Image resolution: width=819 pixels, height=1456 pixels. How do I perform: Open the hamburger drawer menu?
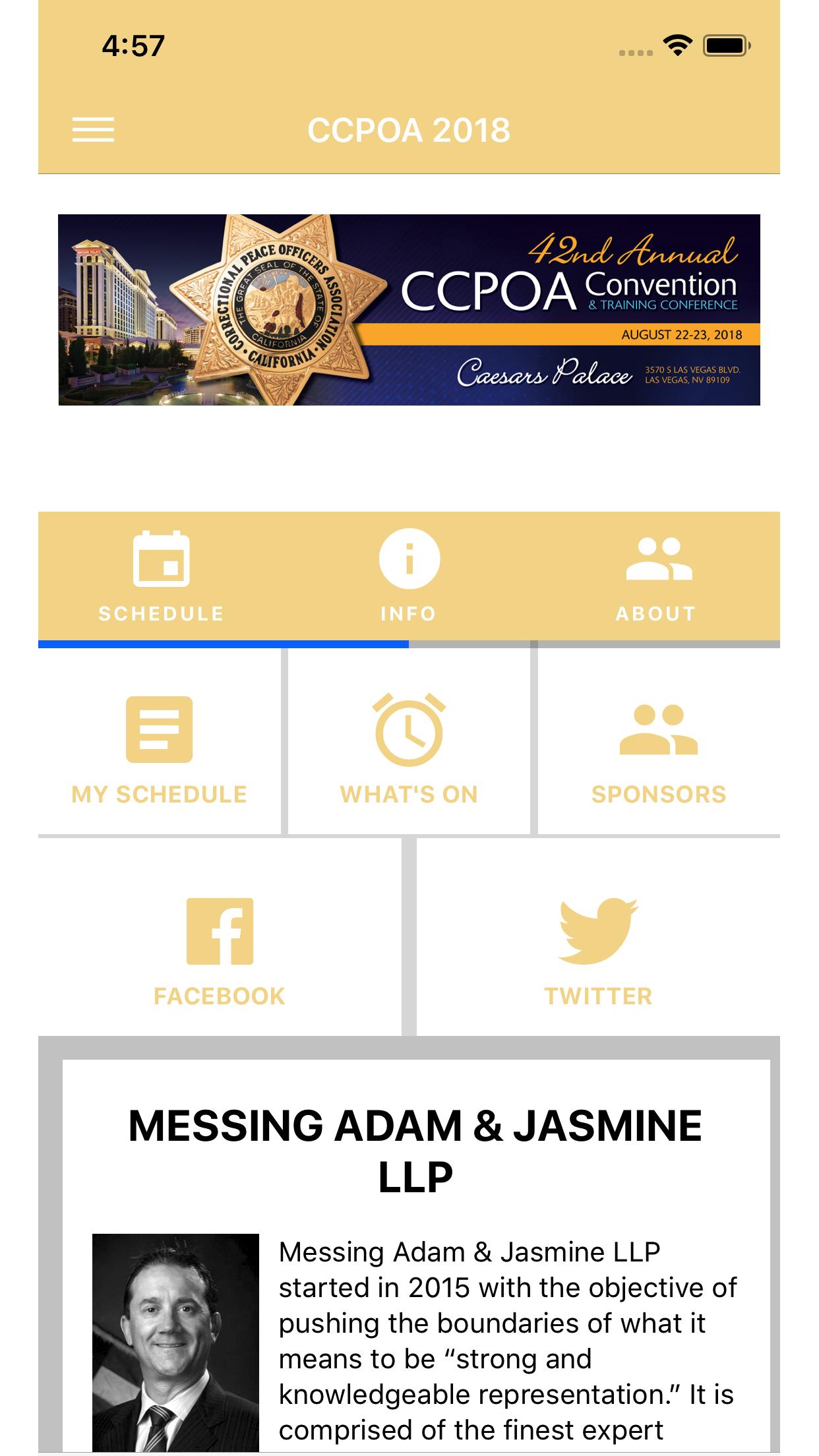(x=93, y=129)
